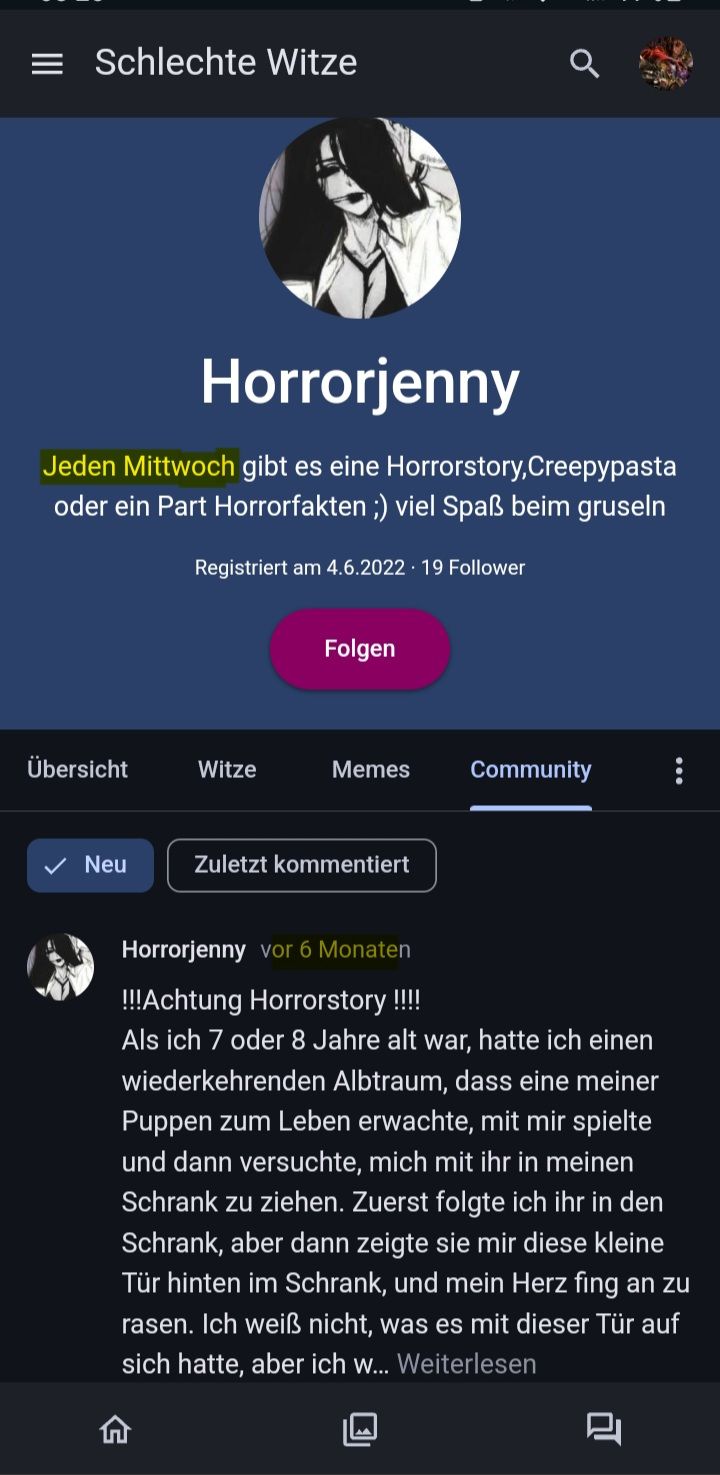This screenshot has width=720, height=1475.
Task: Sort posts by Zuletzt kommentiert
Action: [302, 865]
